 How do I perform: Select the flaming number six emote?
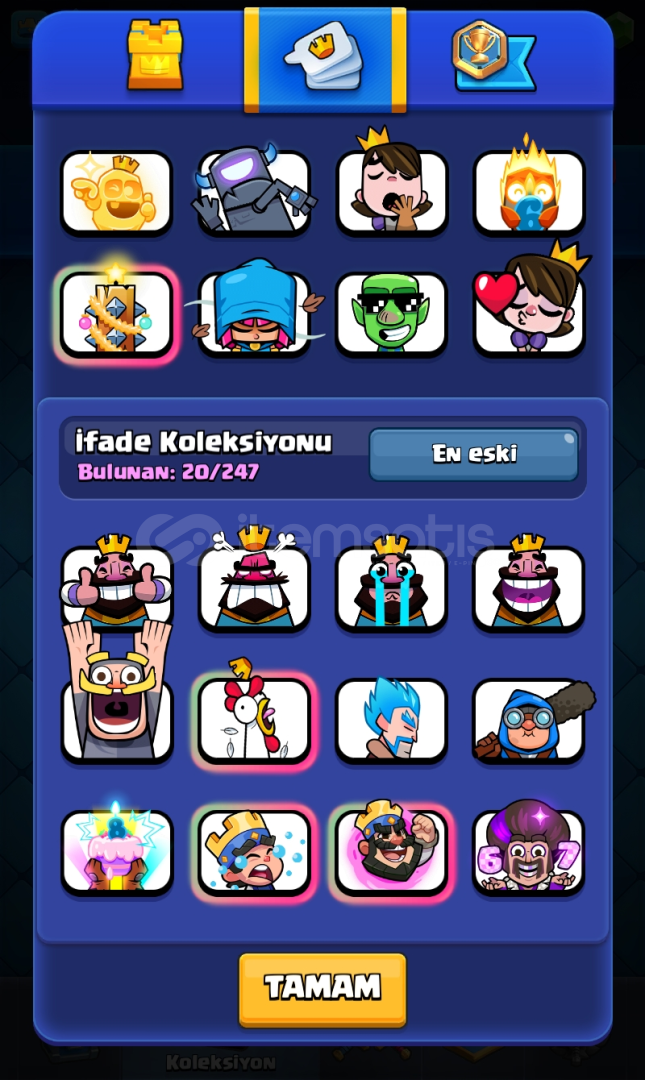tap(528, 192)
